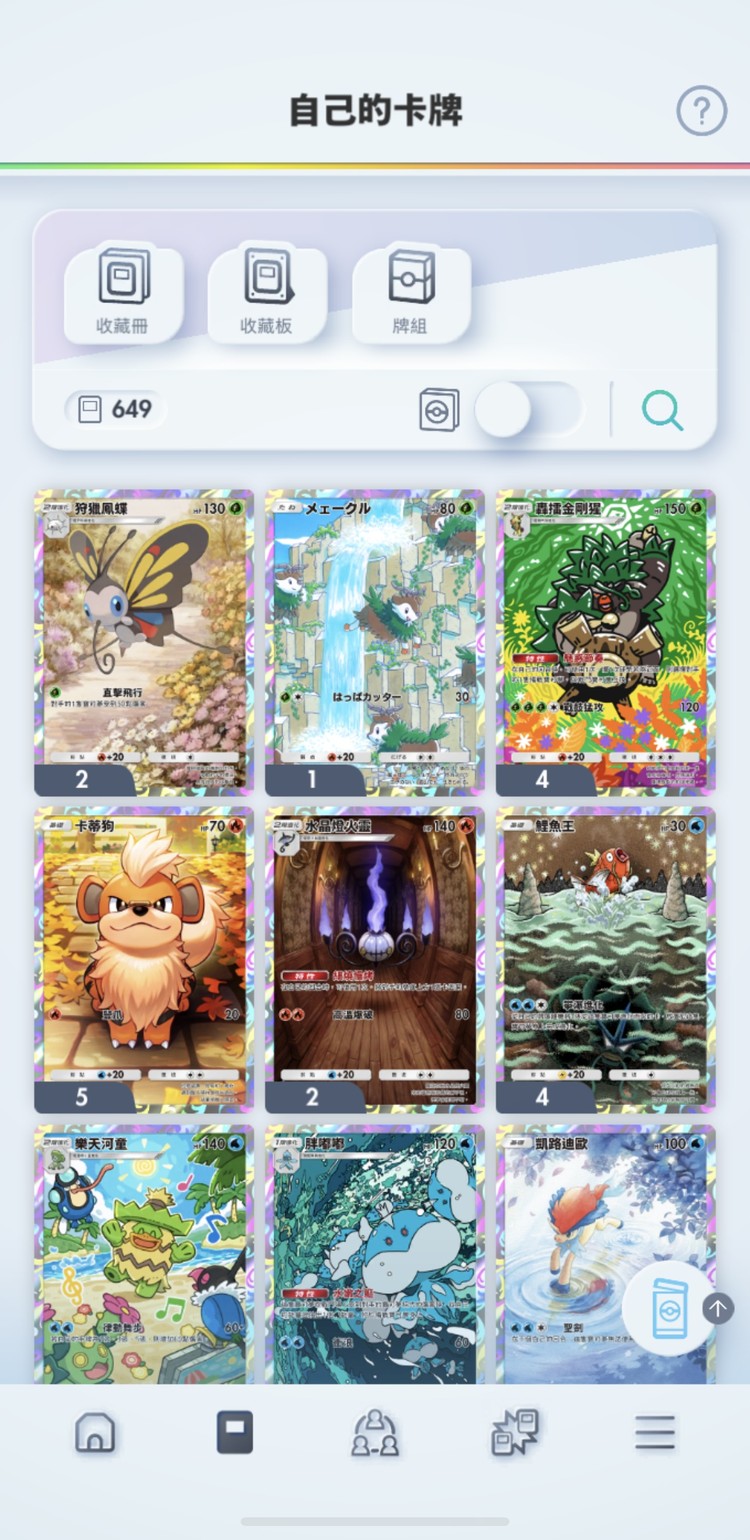Open the 轟擂金剛猩 card

tap(606, 640)
